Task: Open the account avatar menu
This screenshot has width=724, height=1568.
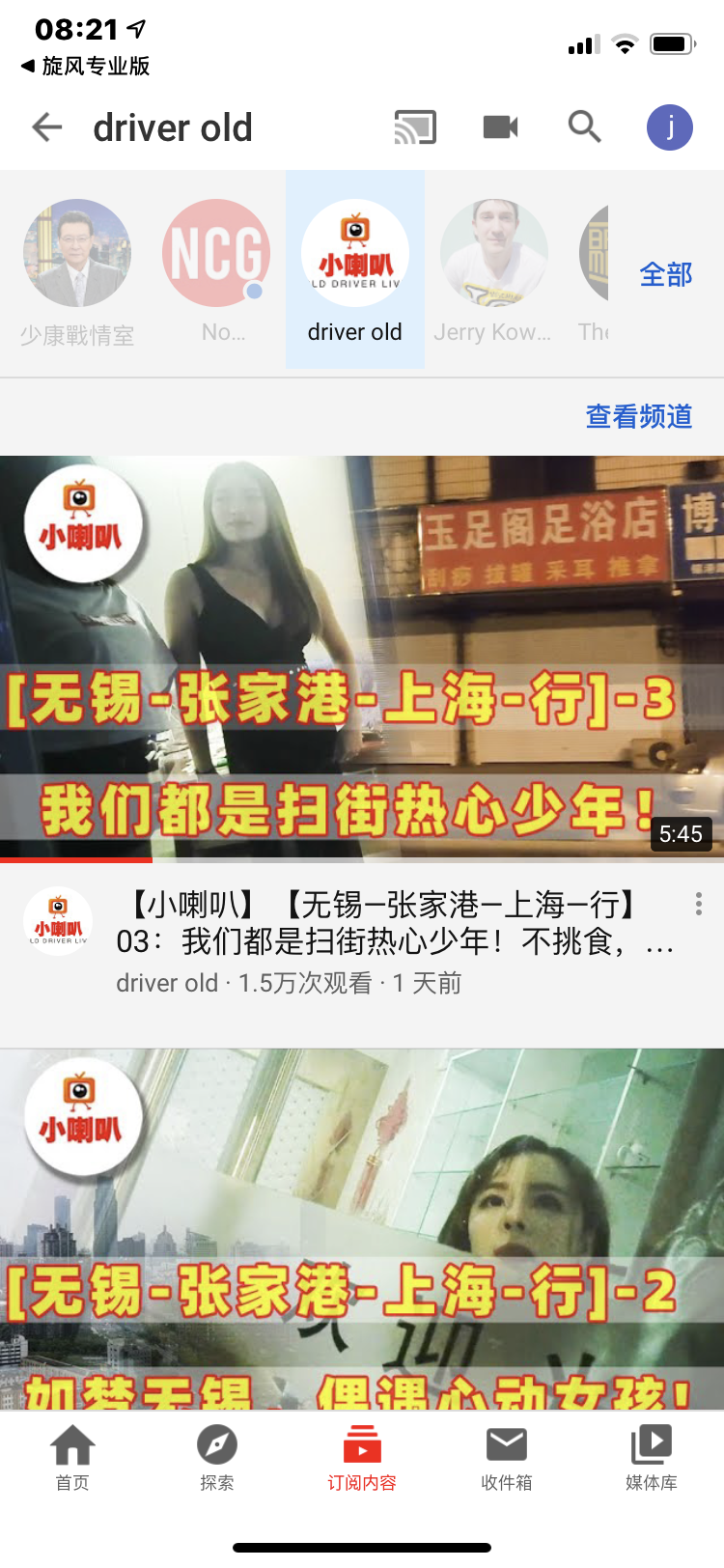Action: [x=669, y=127]
